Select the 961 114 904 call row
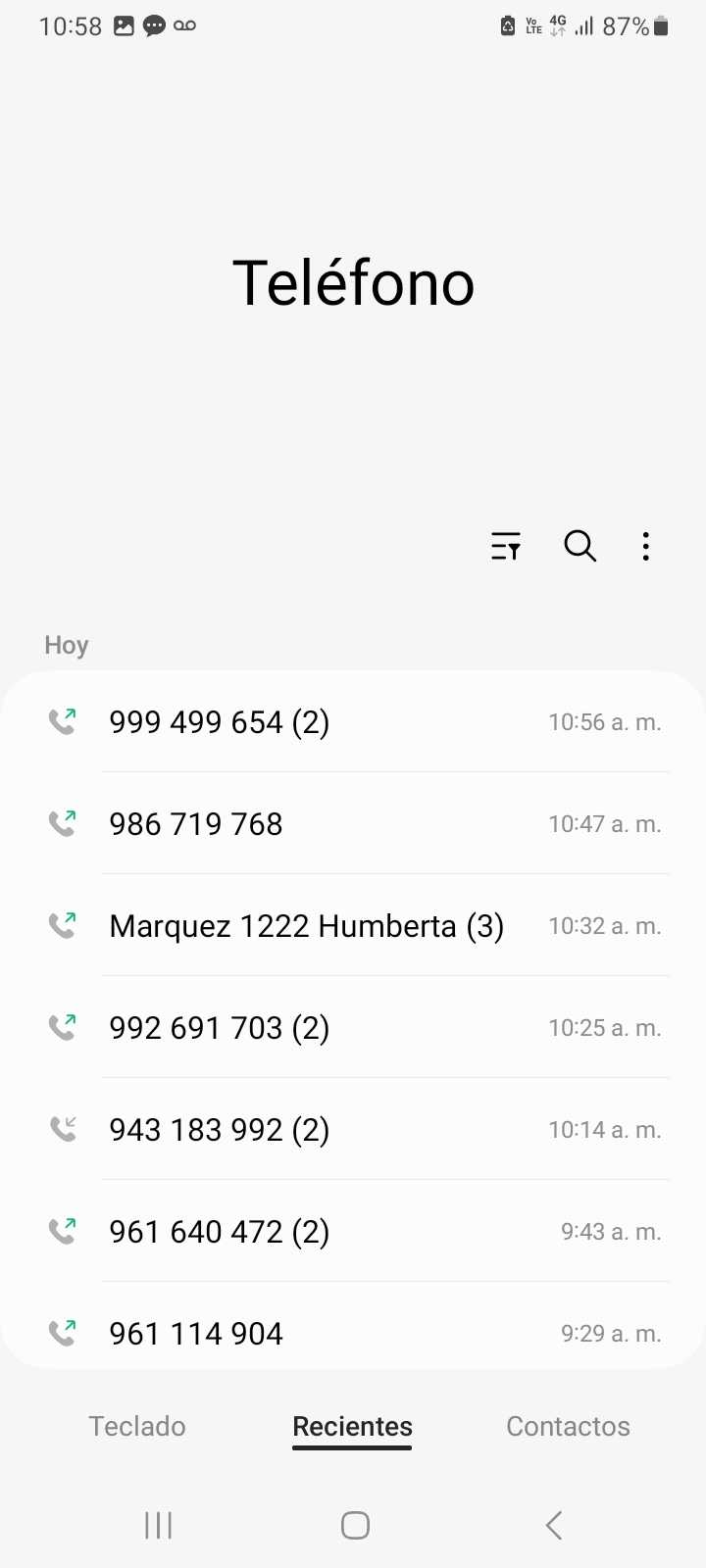 353,1333
